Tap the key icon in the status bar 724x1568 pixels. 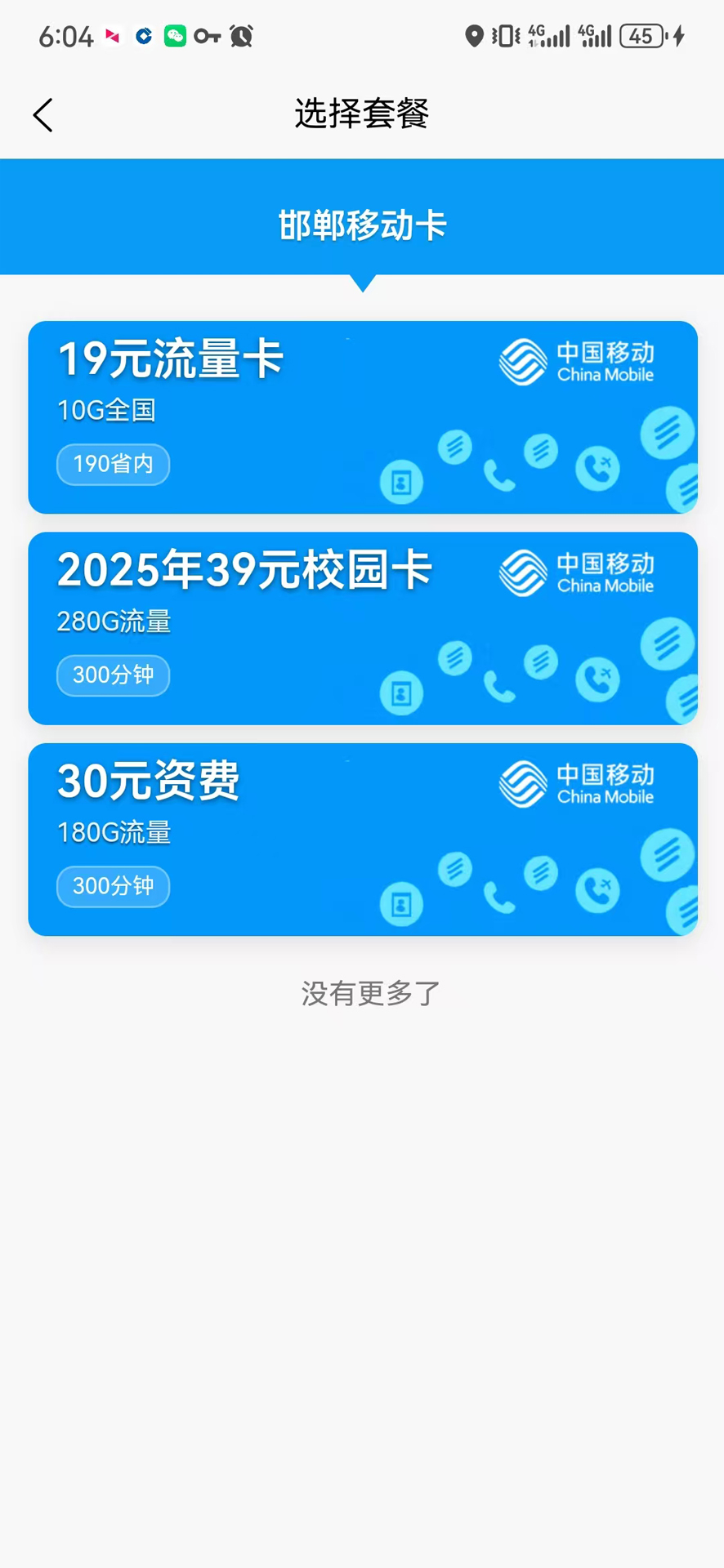pos(208,36)
